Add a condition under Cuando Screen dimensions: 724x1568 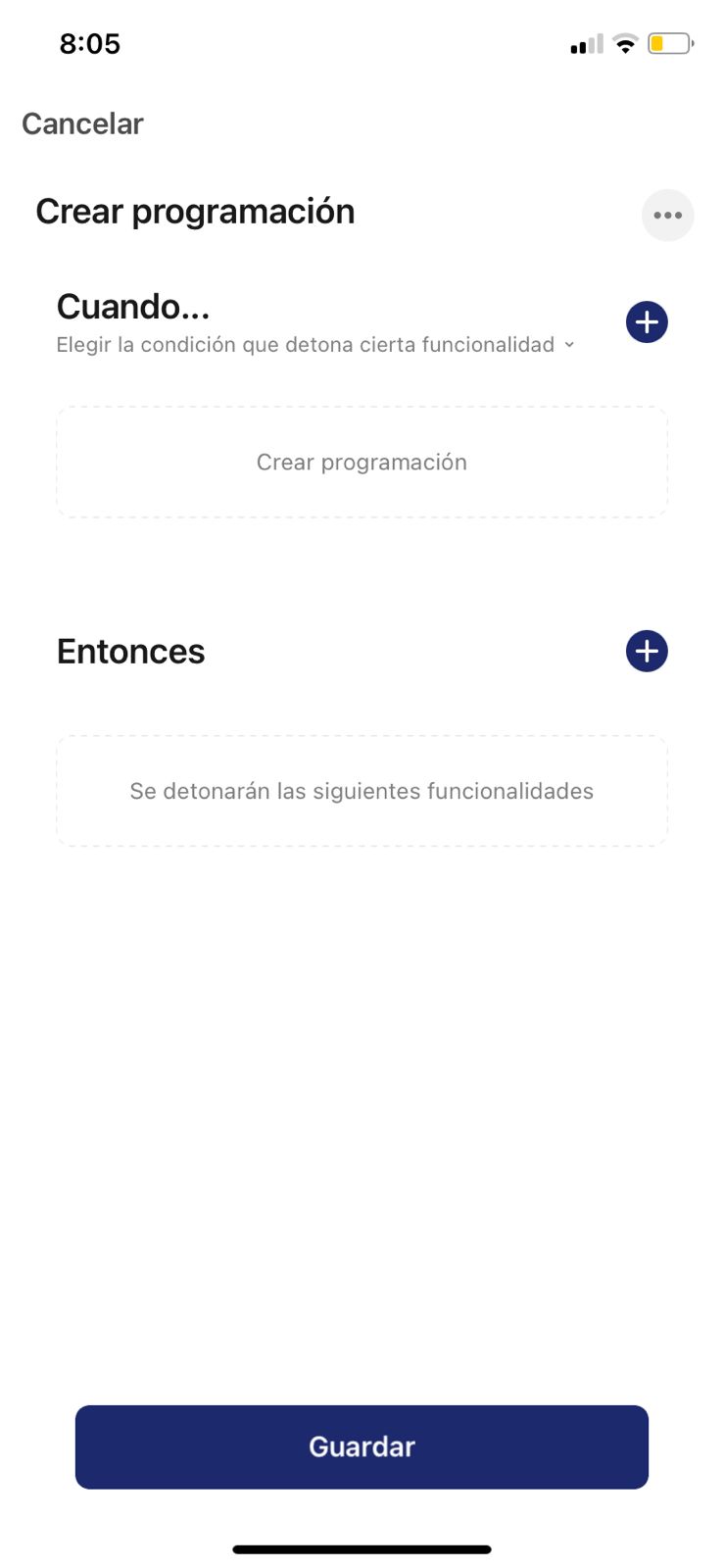[x=647, y=322]
